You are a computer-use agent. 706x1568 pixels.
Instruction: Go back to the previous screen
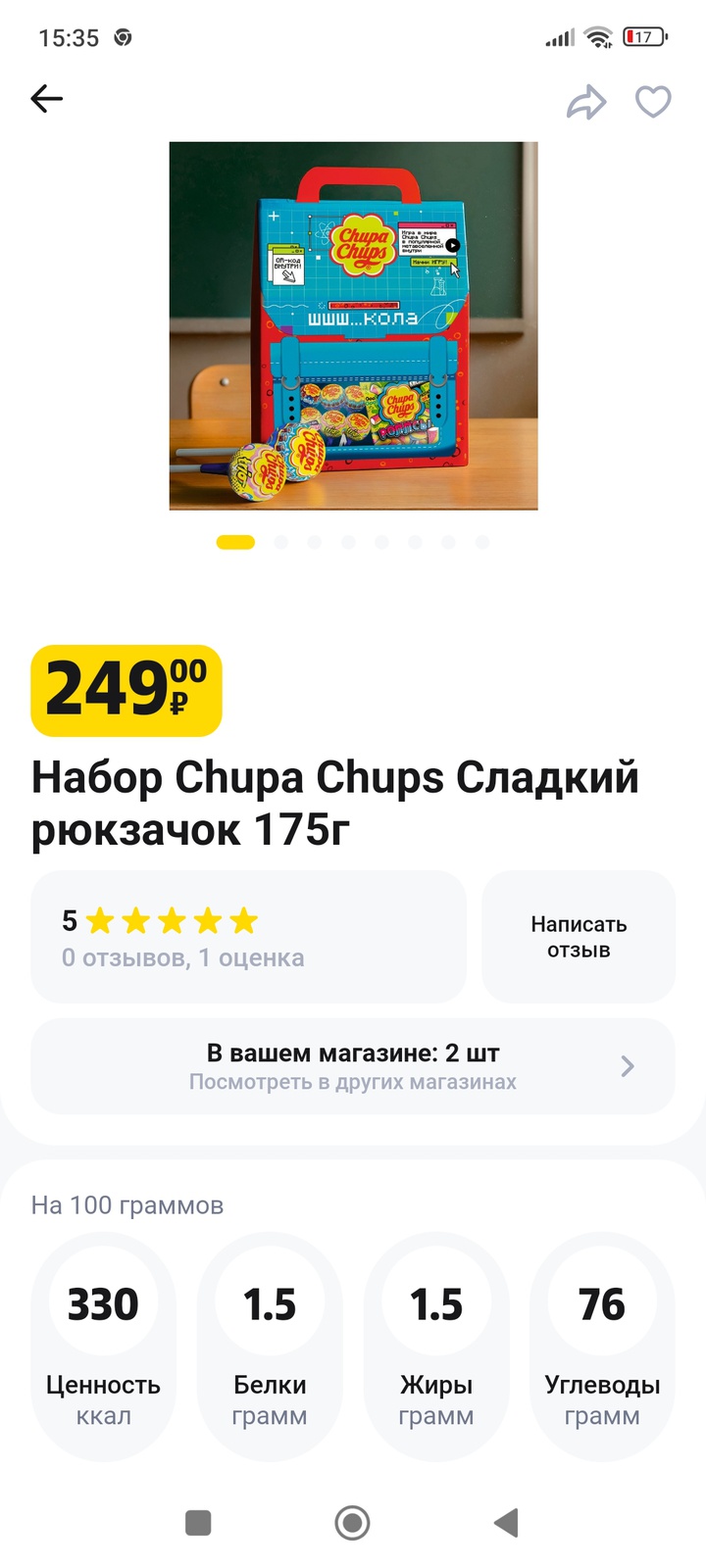[x=46, y=99]
